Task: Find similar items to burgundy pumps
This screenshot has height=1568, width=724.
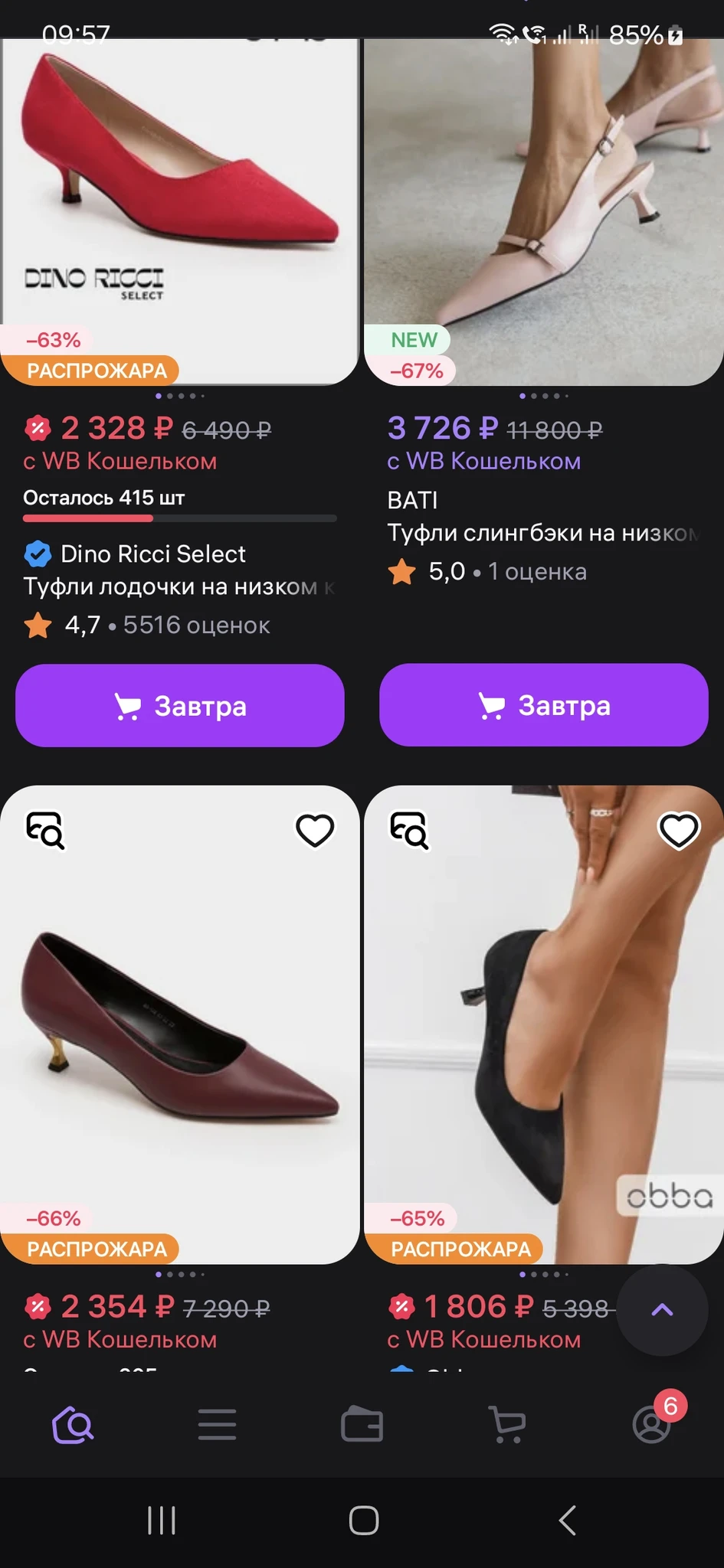Action: coord(46,830)
